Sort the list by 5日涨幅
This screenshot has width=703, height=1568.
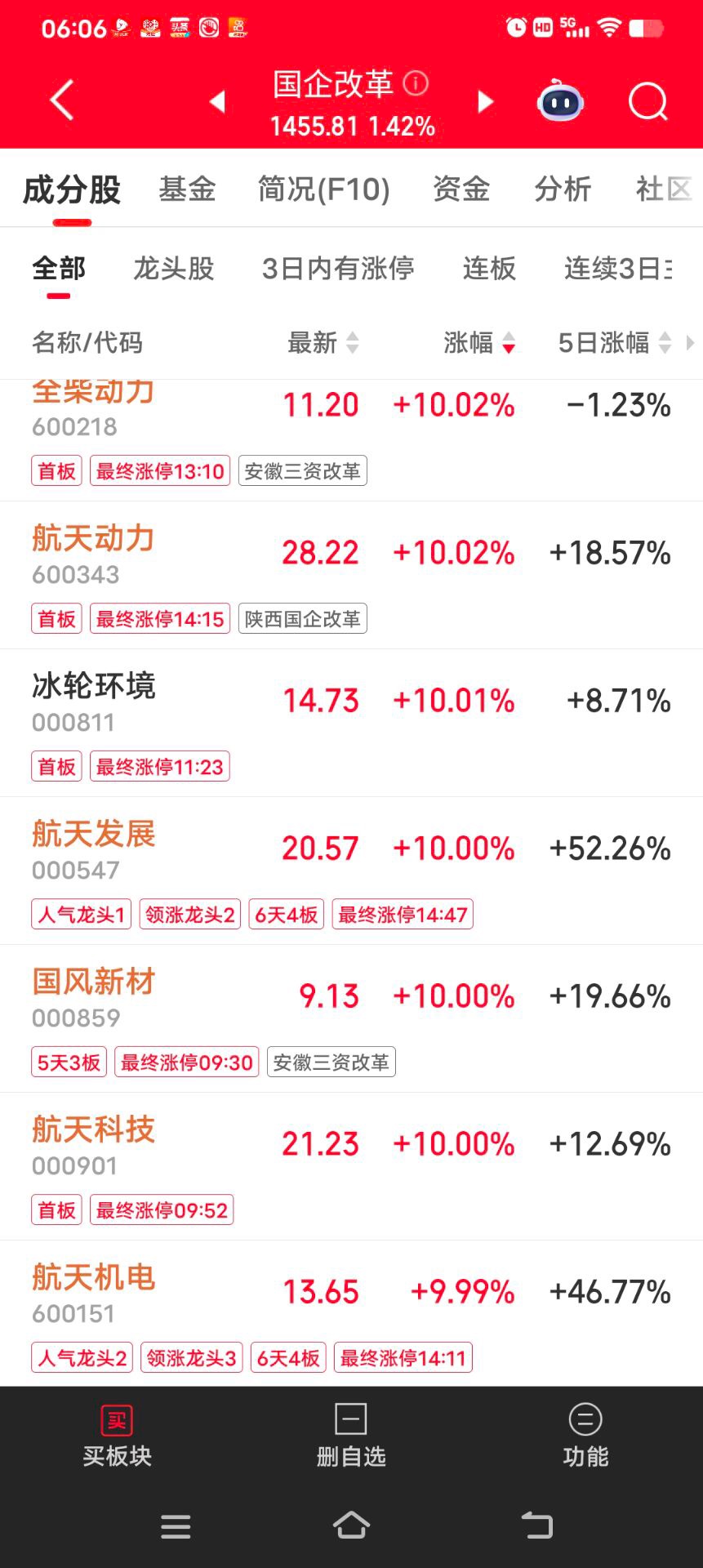point(614,343)
